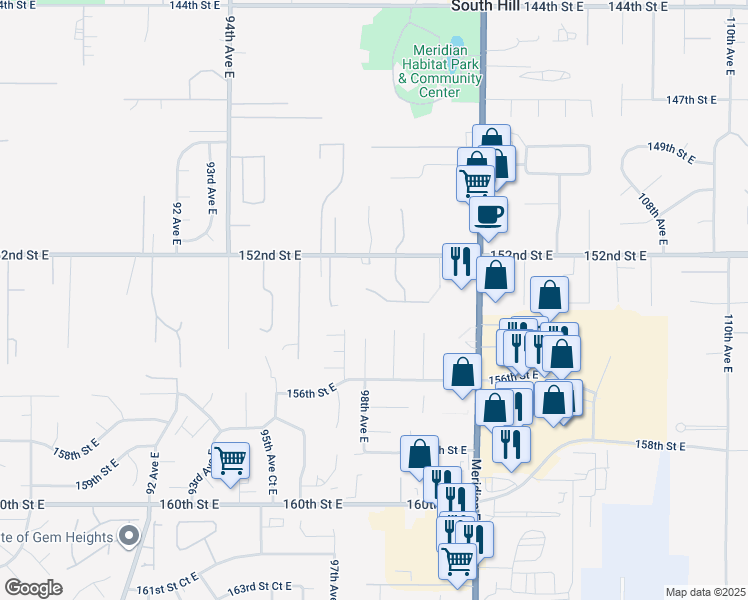Screen dimensions: 748x600
Task: Open Meridian Habitat Park & Community Center
Action: point(440,71)
